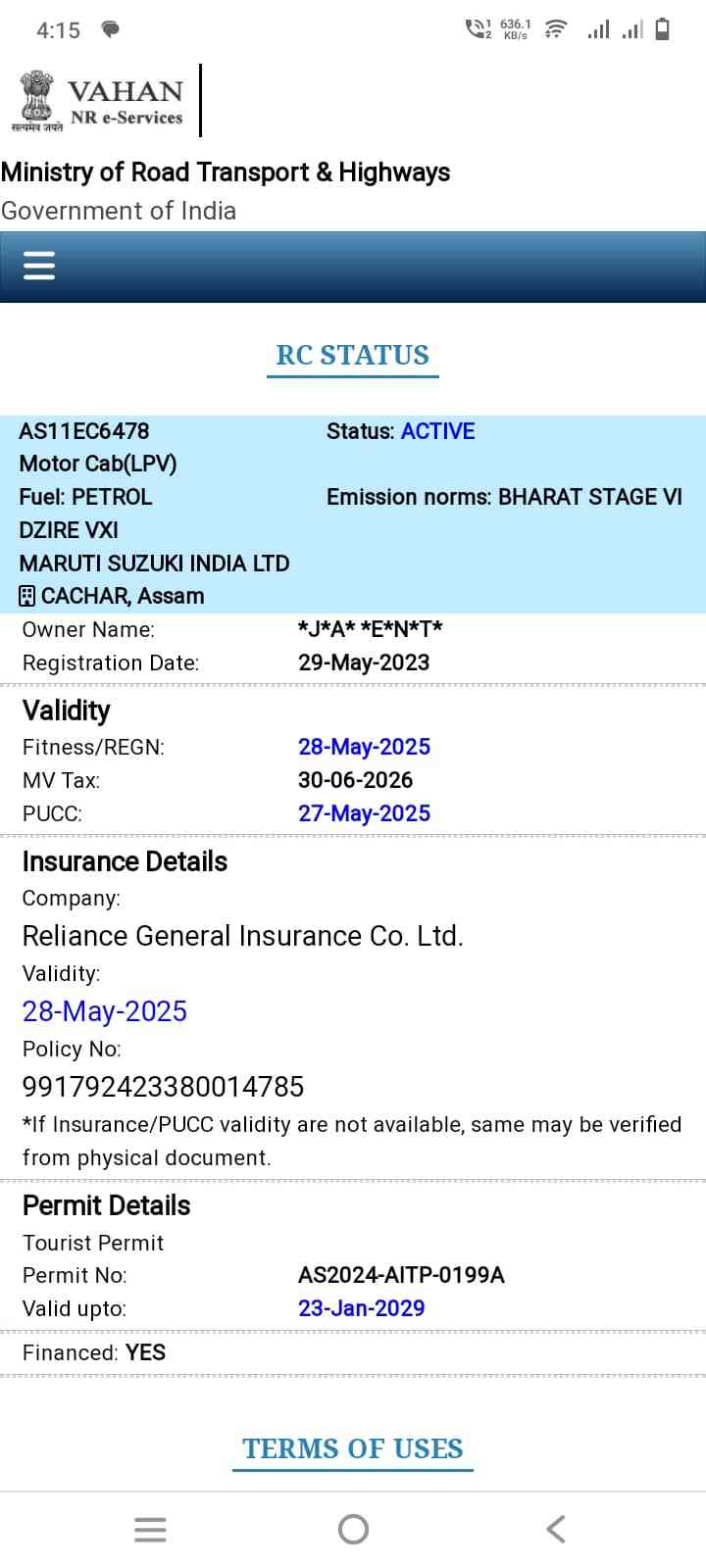
Task: Open the TERMS OF USES link
Action: 353,1448
